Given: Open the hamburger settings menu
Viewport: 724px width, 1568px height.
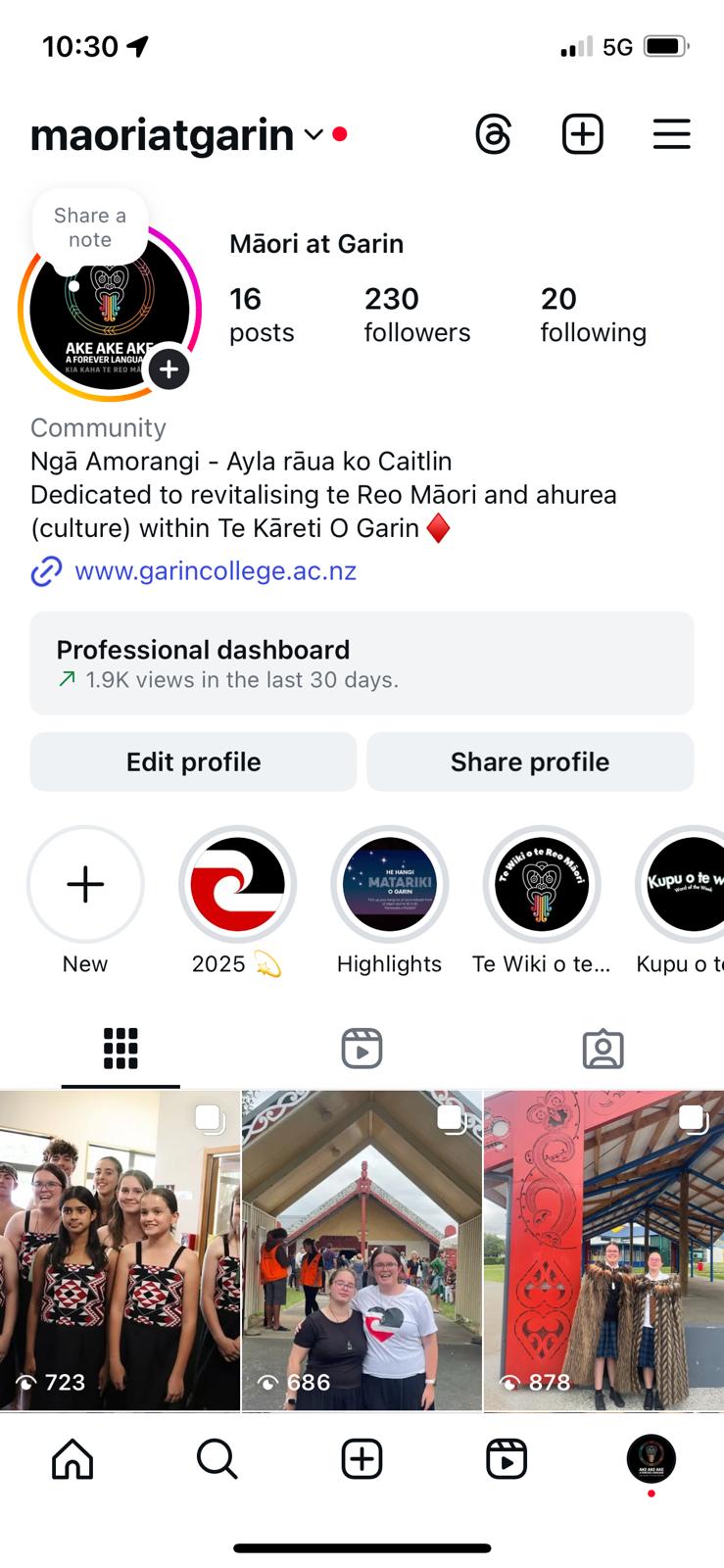Looking at the screenshot, I should coord(671,134).
